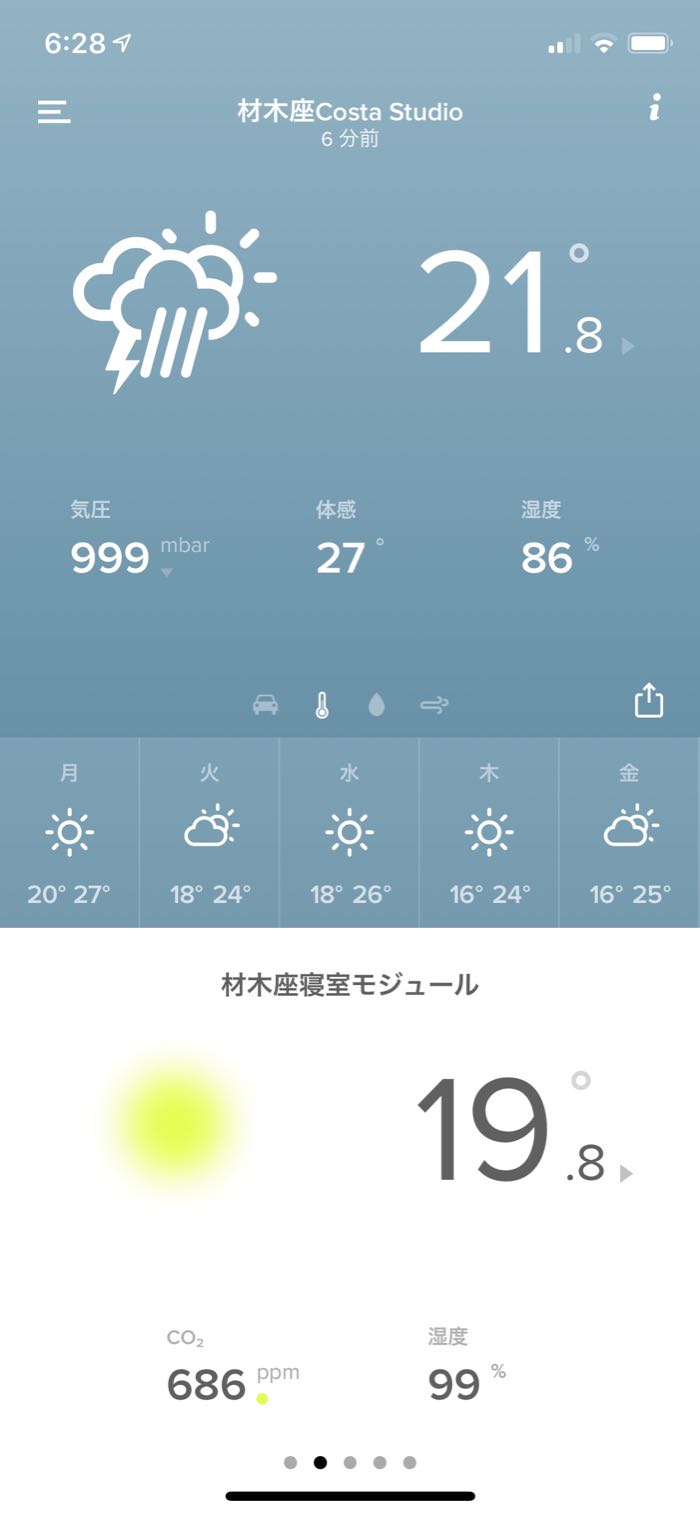The width and height of the screenshot is (700, 1516).
Task: Jump to the third module page dot
Action: (350, 1462)
